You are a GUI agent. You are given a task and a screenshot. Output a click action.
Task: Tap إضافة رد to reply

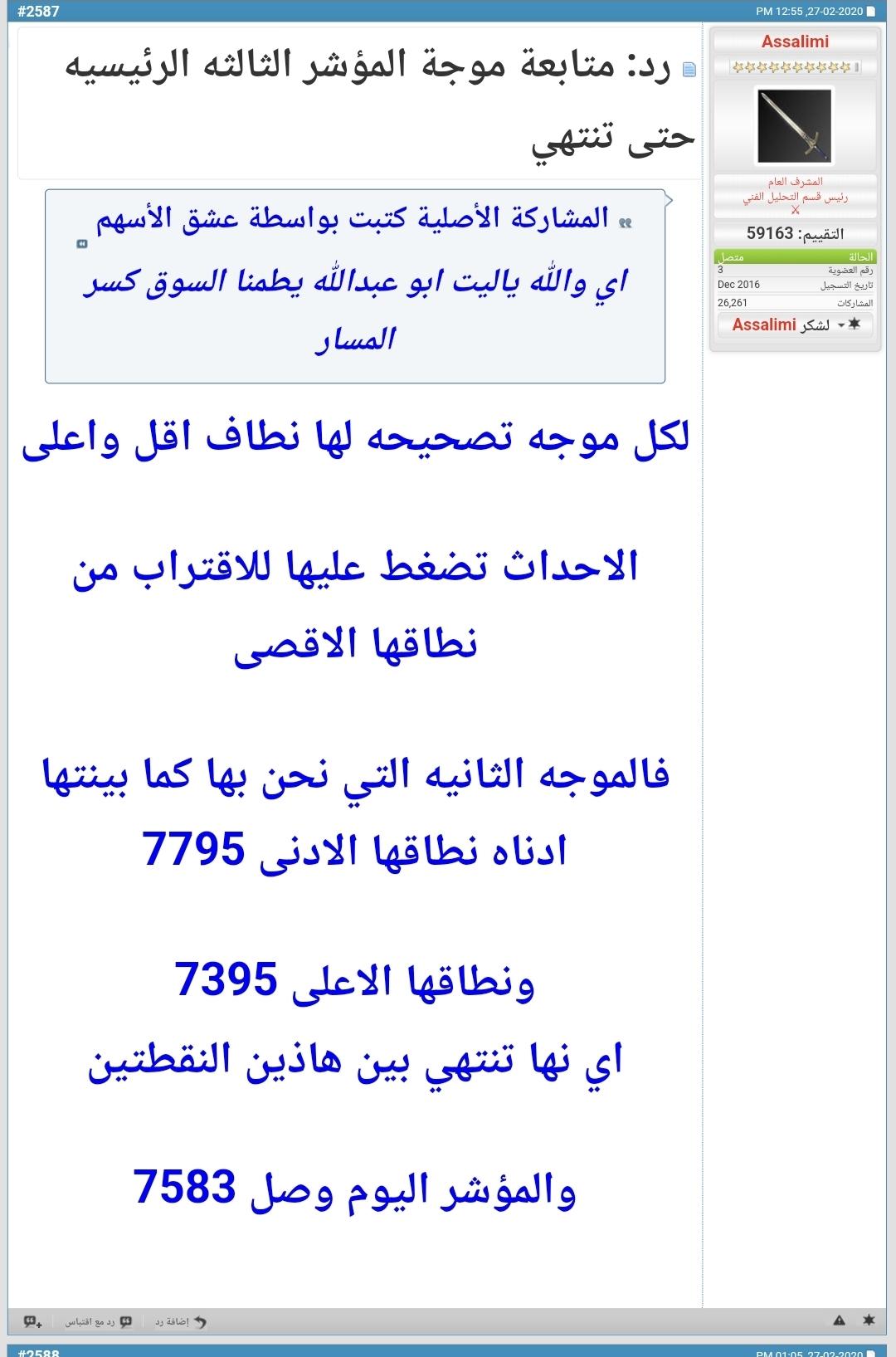pos(181,1321)
